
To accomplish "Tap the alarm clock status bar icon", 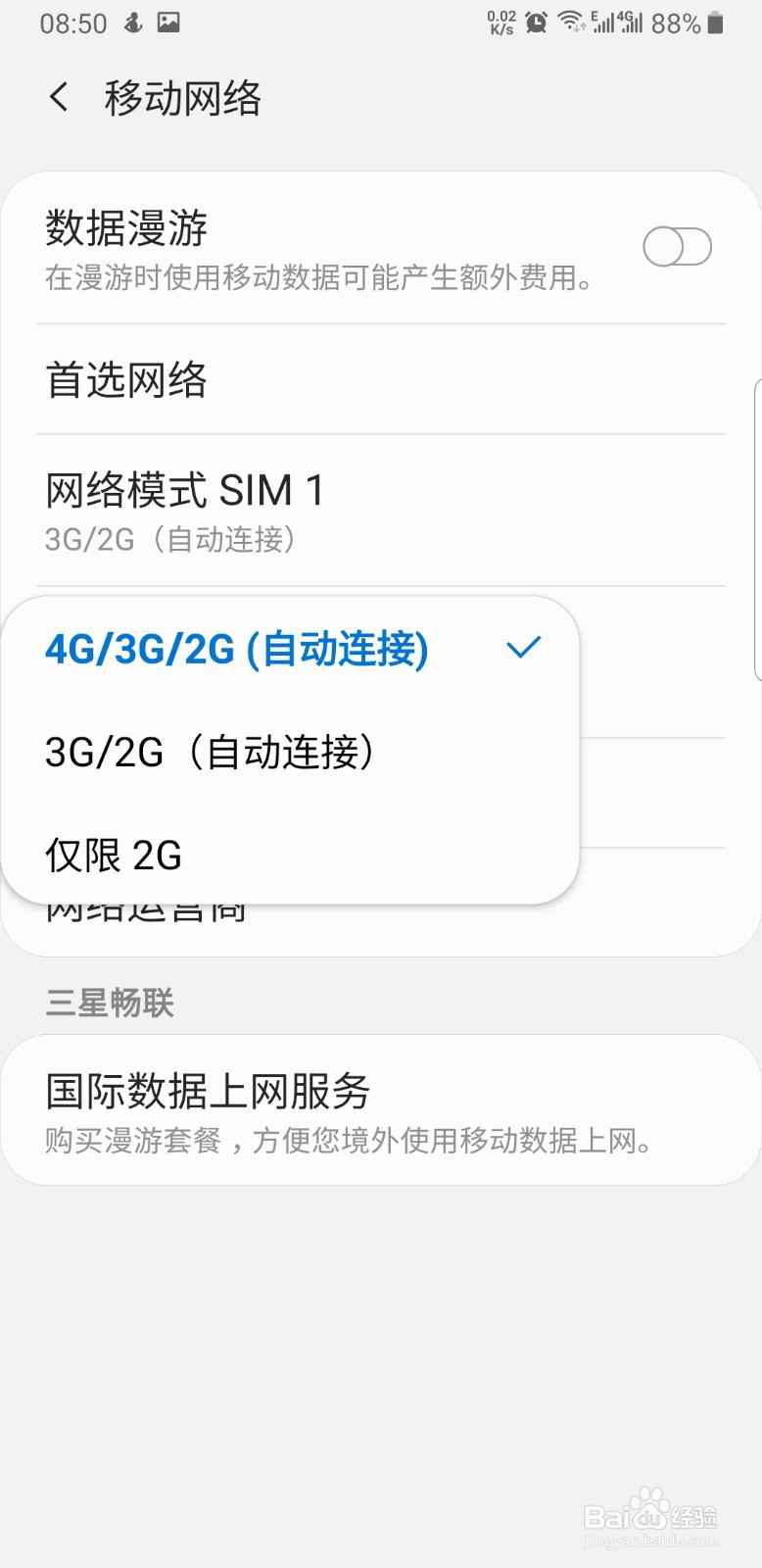I will pos(537,23).
